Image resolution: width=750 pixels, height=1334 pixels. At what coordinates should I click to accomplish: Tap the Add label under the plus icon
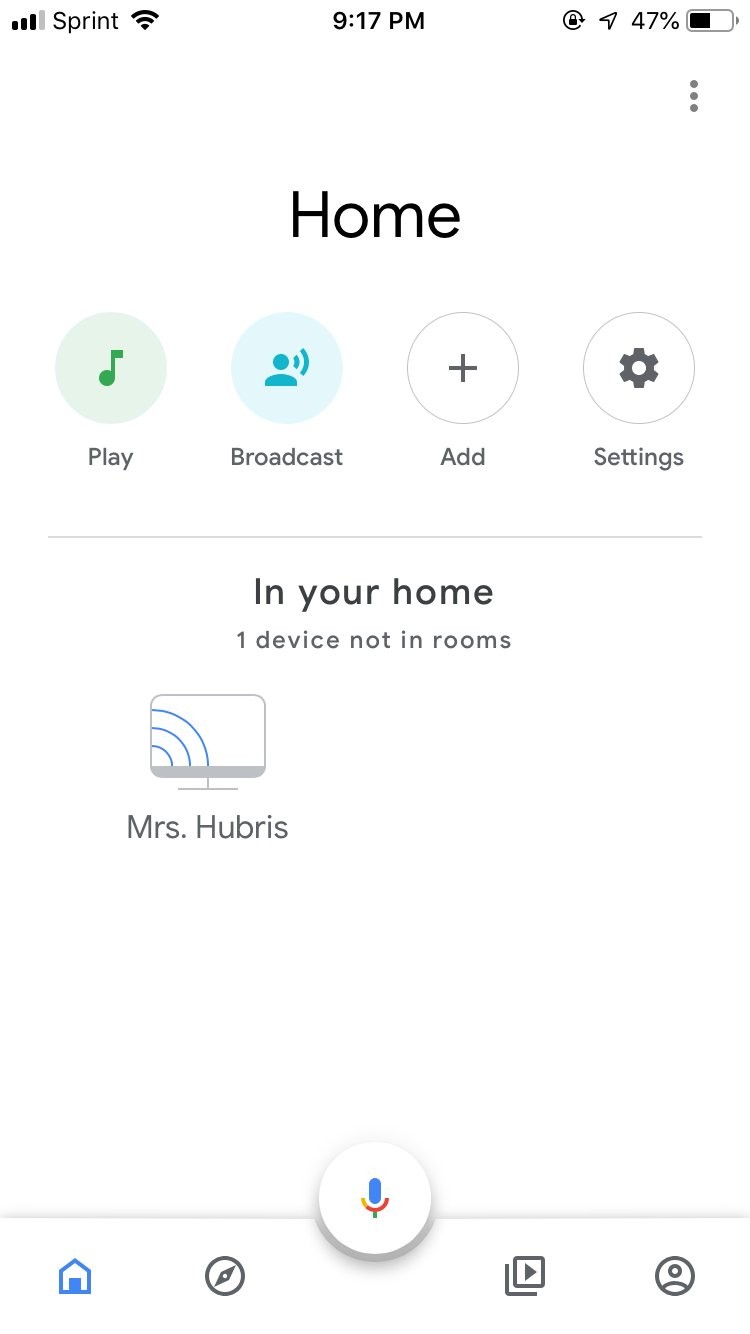point(462,457)
